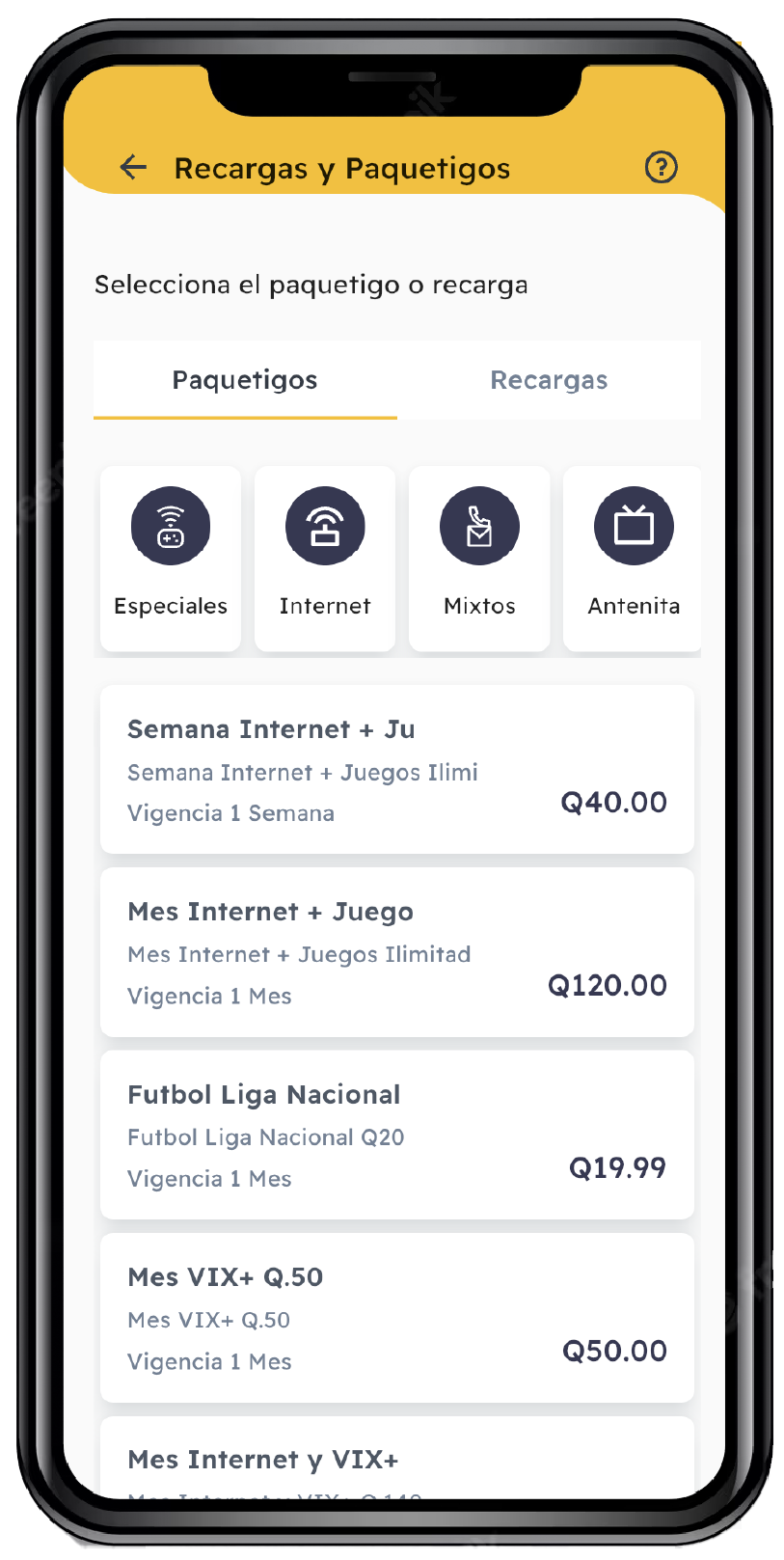Select Semana Internet + Juegos Q40.00 package
784x1560 pixels.
coord(396,769)
